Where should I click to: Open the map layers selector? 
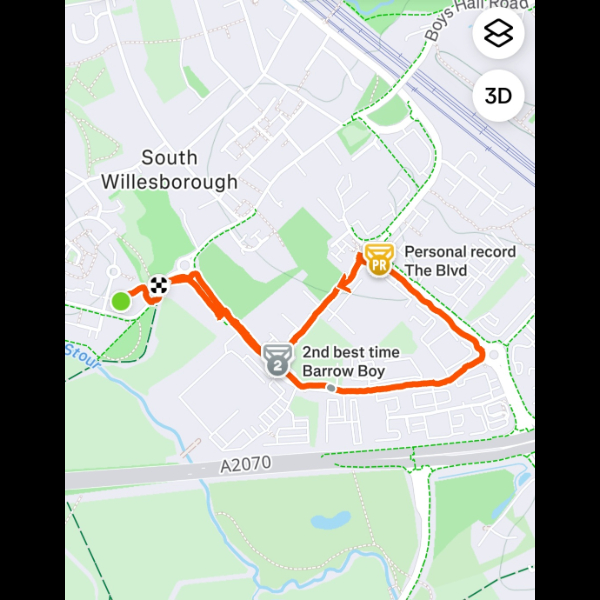coord(497,33)
